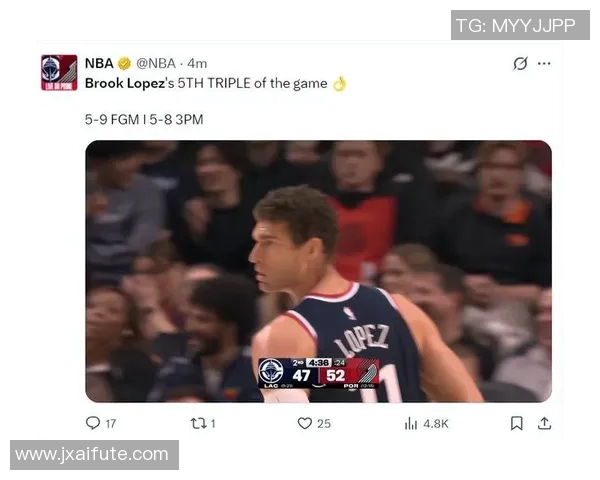
Task: Bookmark the NBA post
Action: point(517,423)
